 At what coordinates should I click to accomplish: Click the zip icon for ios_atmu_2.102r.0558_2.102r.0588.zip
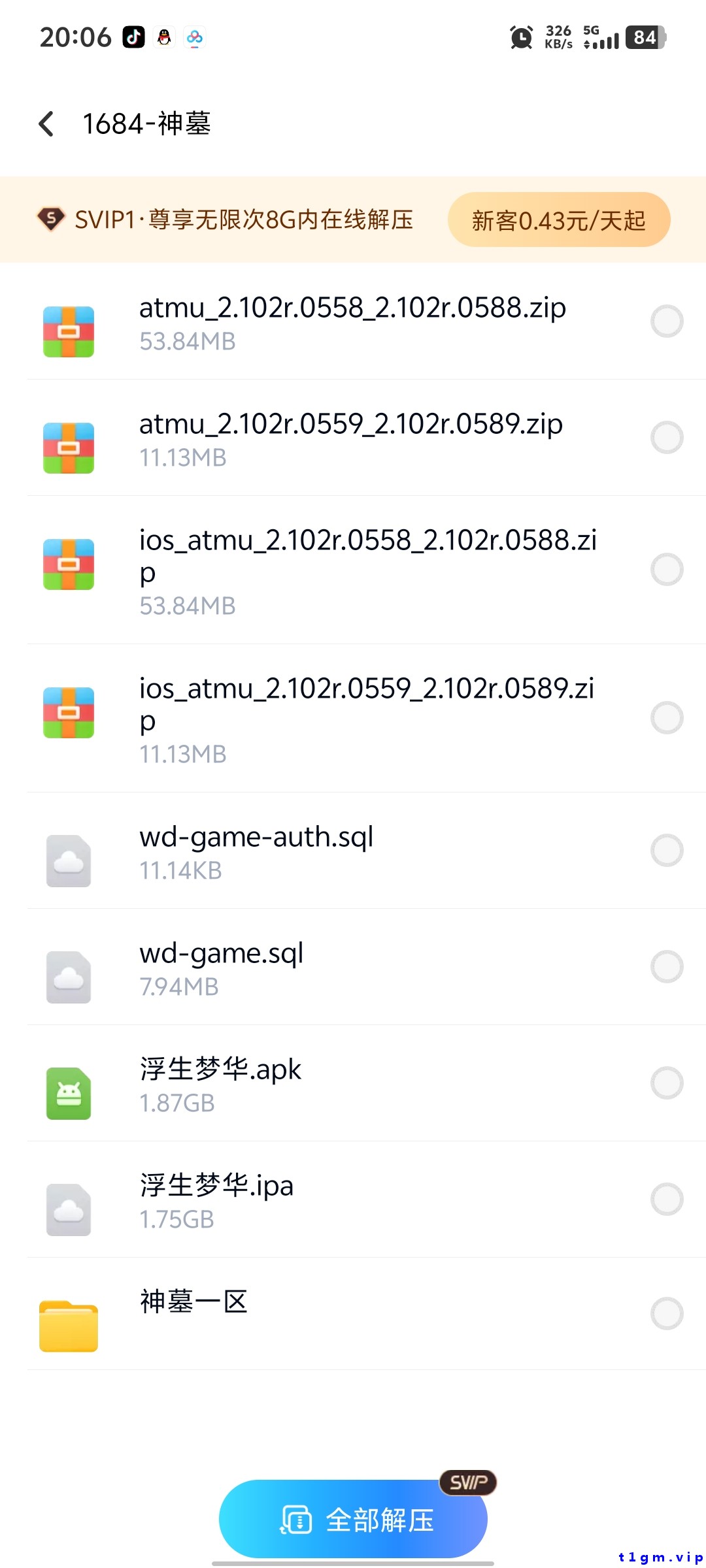tap(68, 566)
